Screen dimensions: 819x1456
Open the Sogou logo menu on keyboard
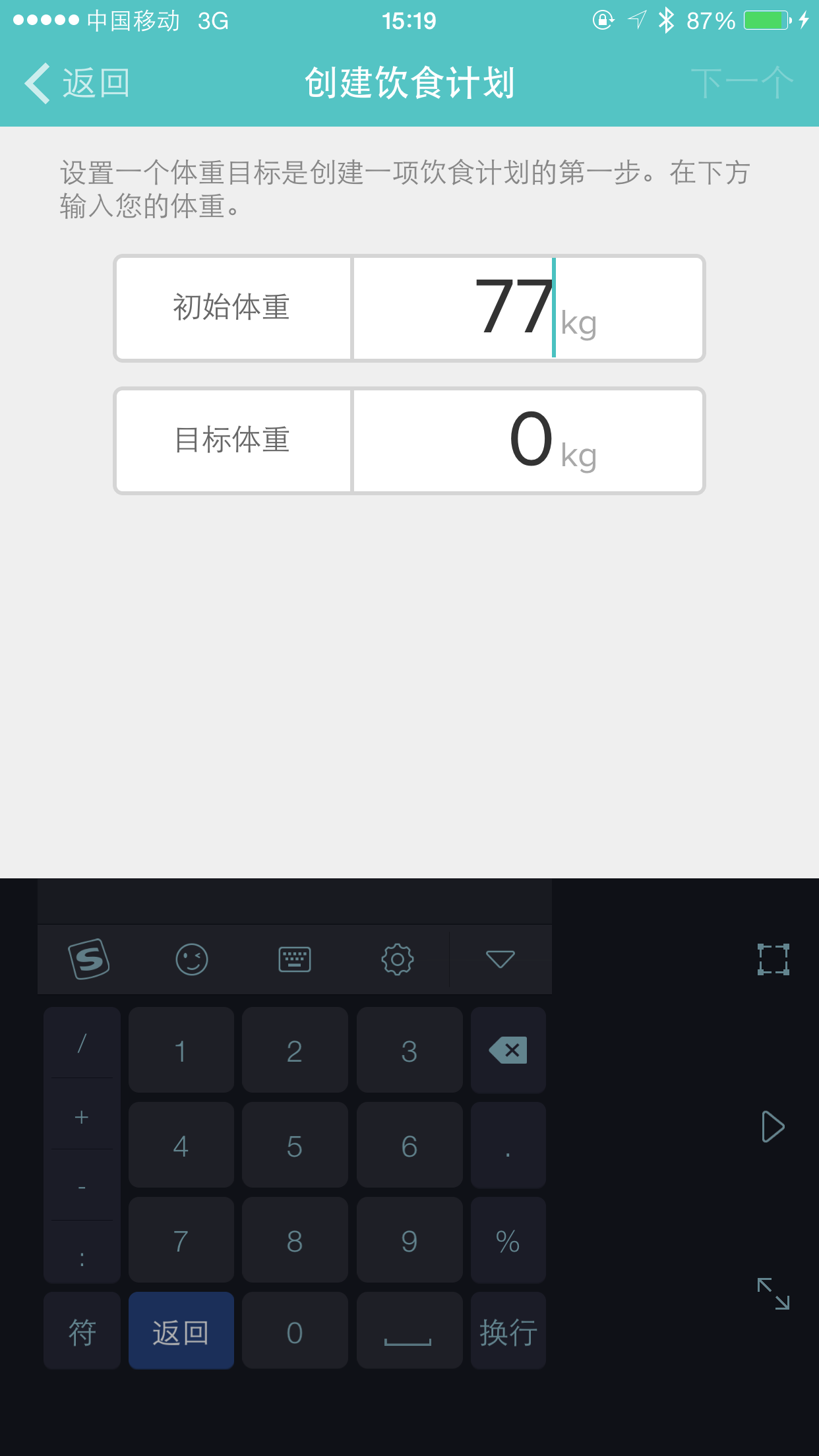(89, 959)
